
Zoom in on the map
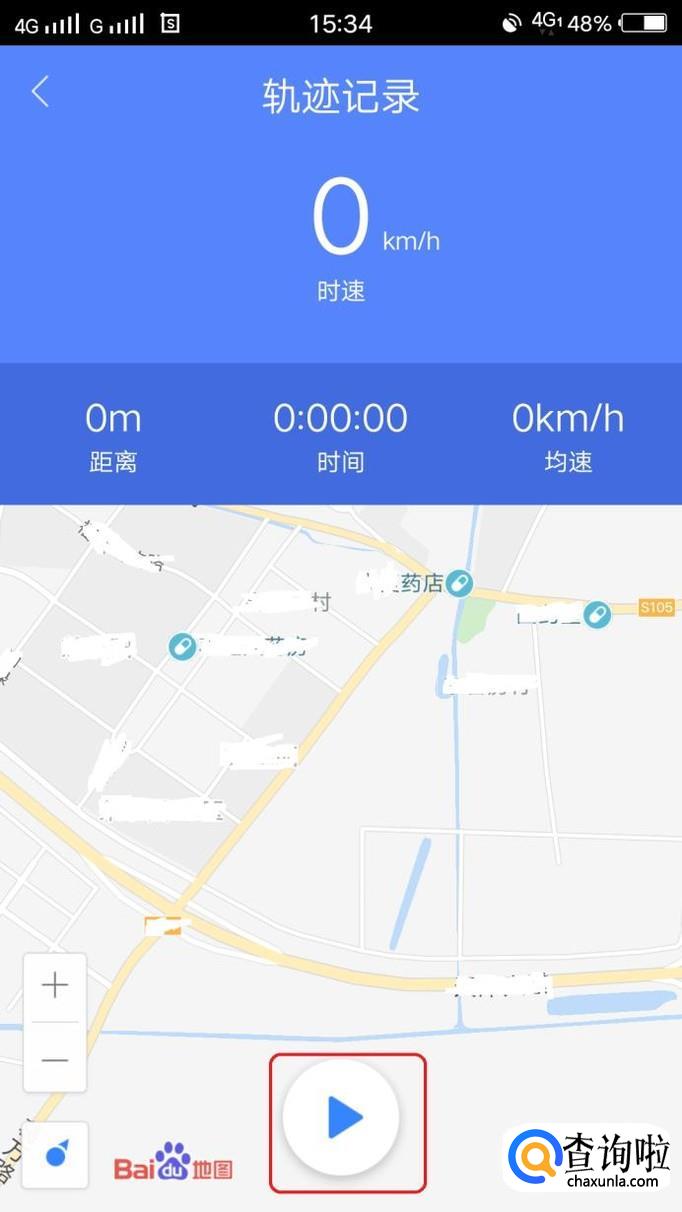[55, 986]
